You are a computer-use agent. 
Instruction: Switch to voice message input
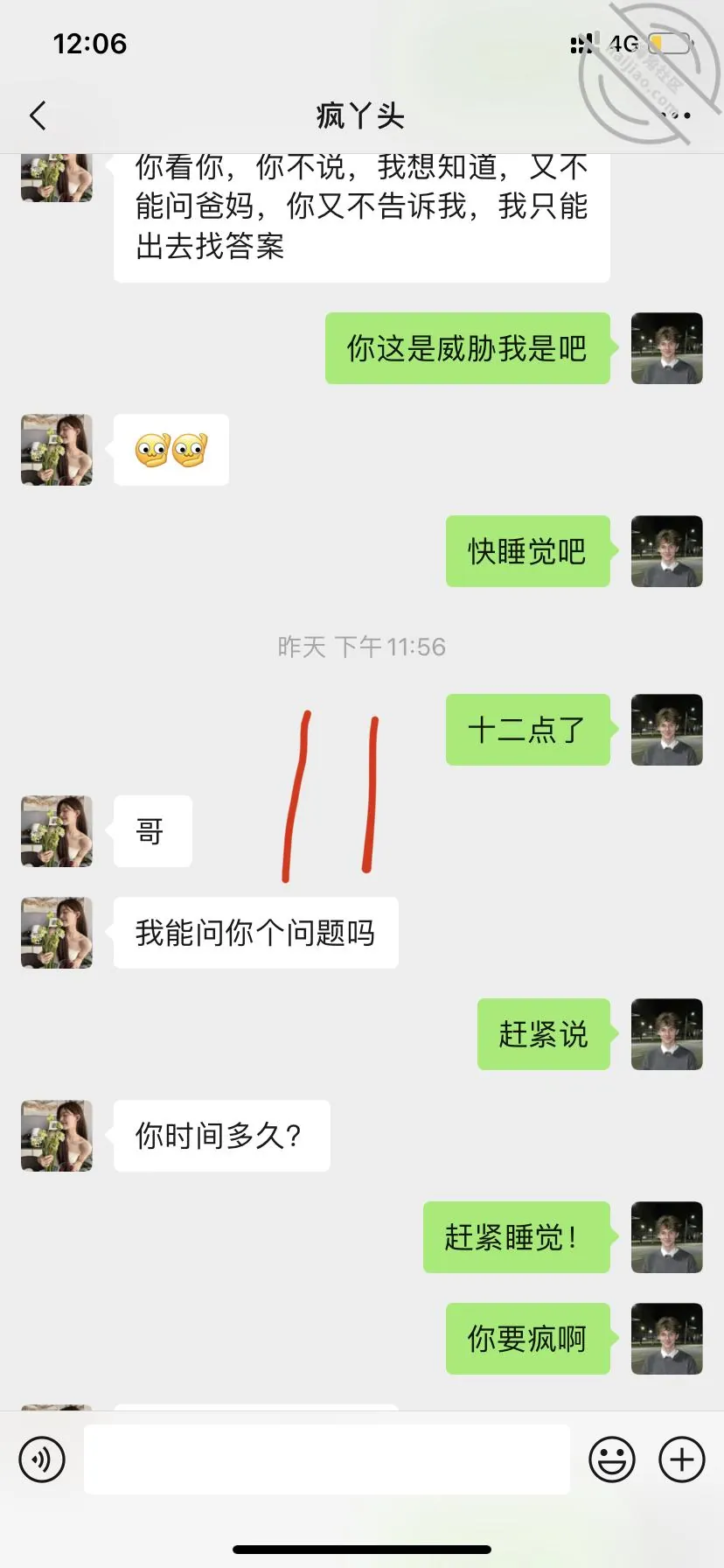(42, 1459)
